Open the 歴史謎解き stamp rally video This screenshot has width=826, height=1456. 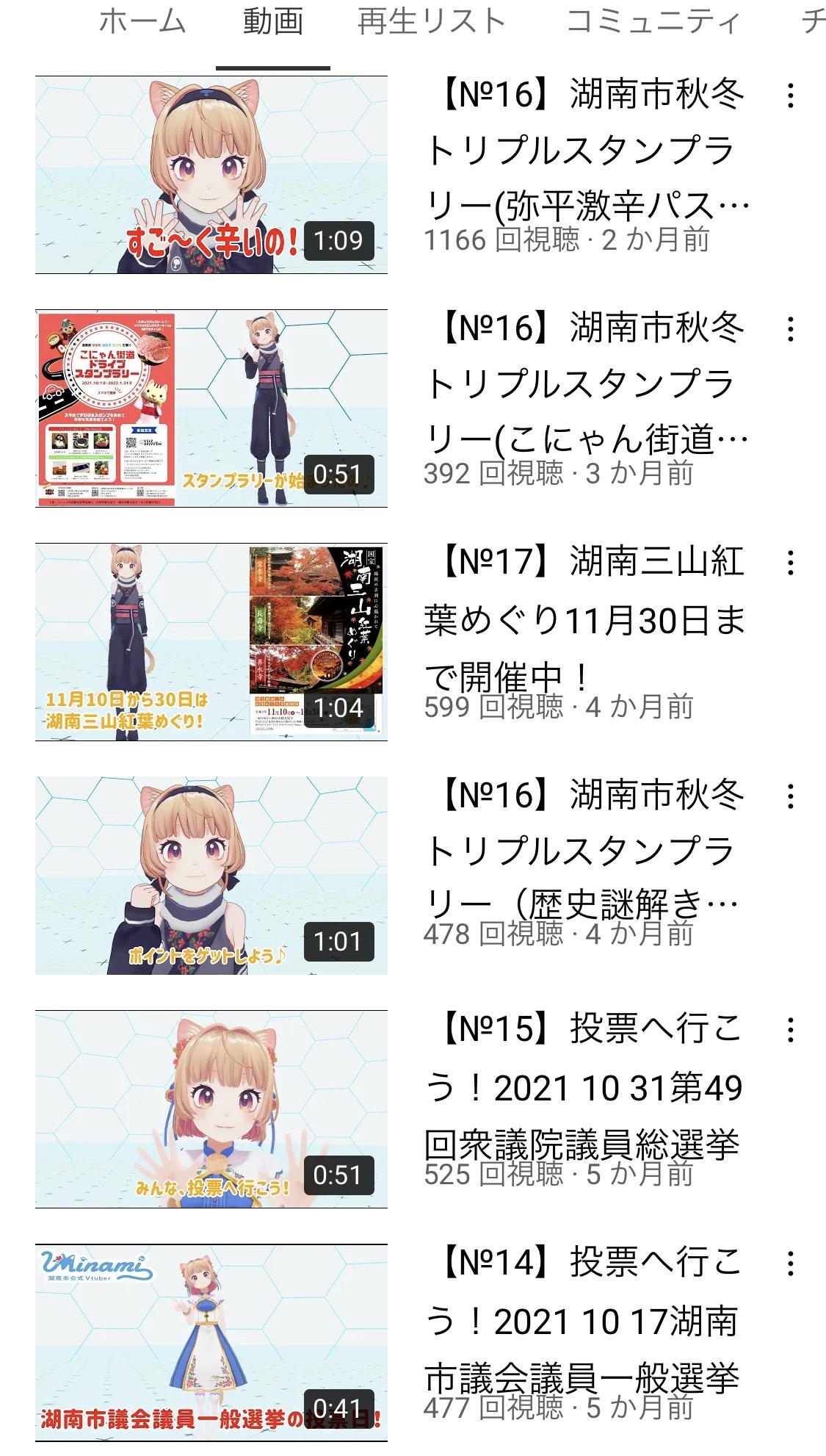(211, 876)
